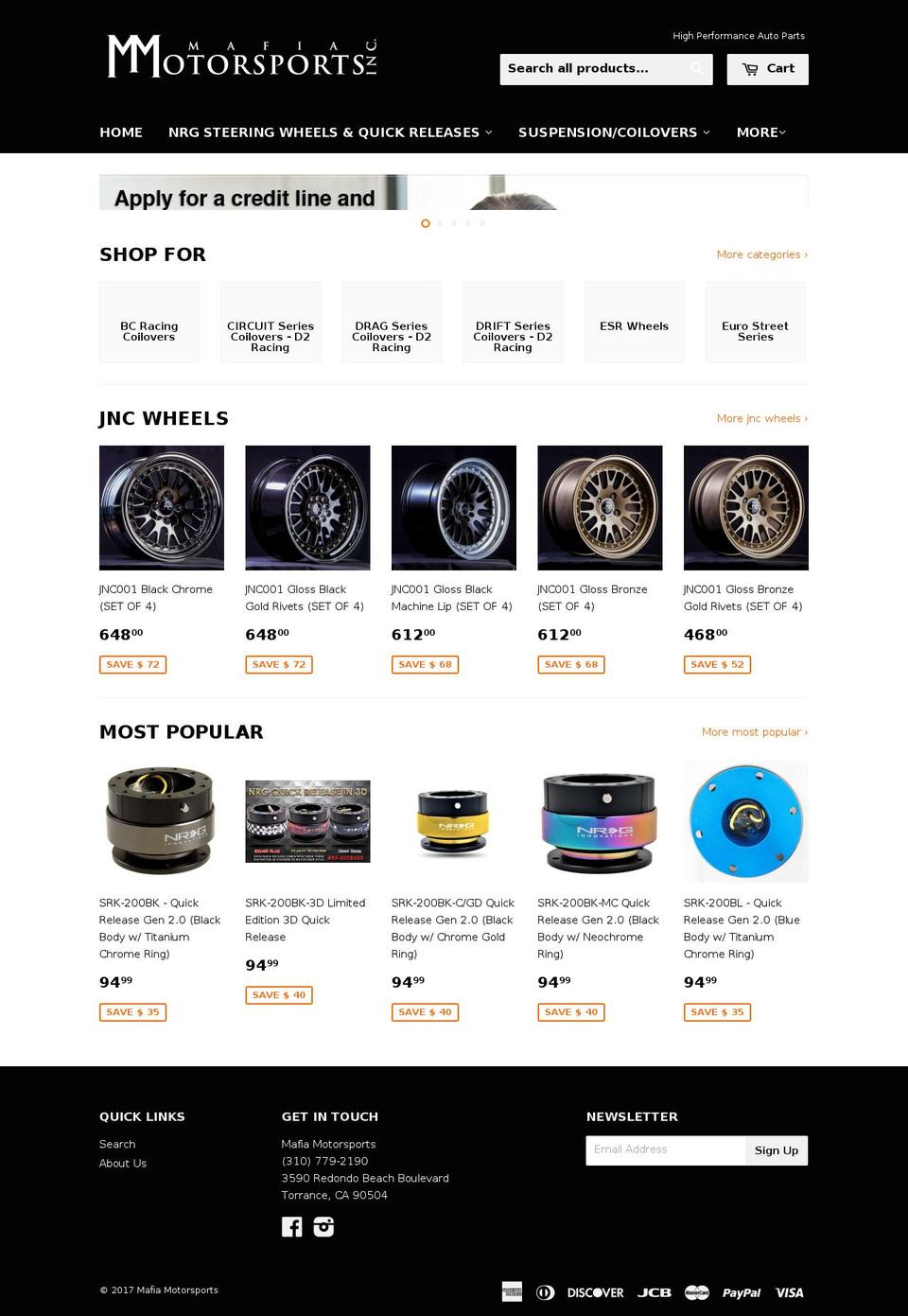Open the About Us quick link

(x=123, y=1164)
